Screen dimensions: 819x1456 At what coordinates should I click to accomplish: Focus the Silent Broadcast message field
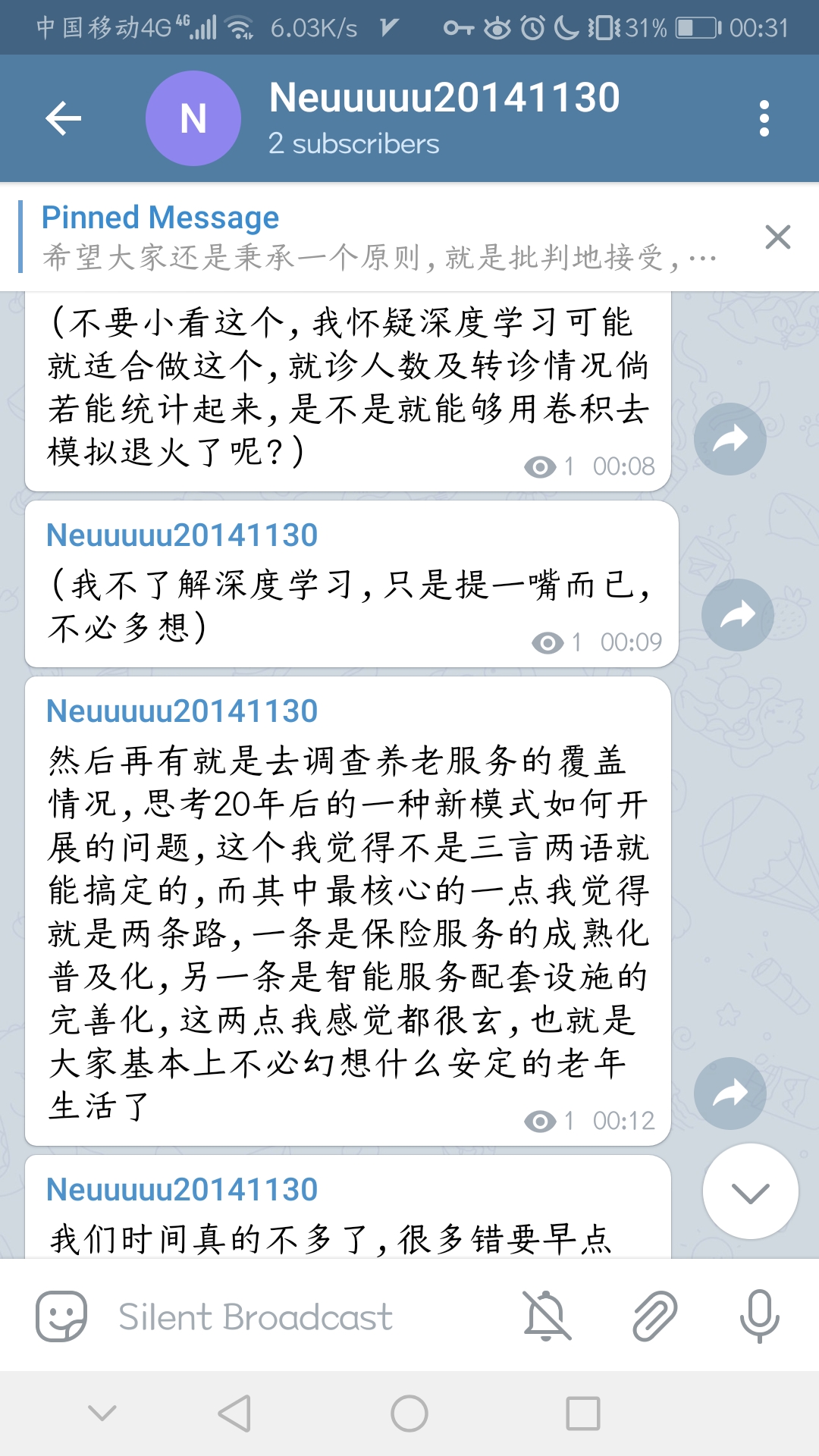tap(303, 1317)
